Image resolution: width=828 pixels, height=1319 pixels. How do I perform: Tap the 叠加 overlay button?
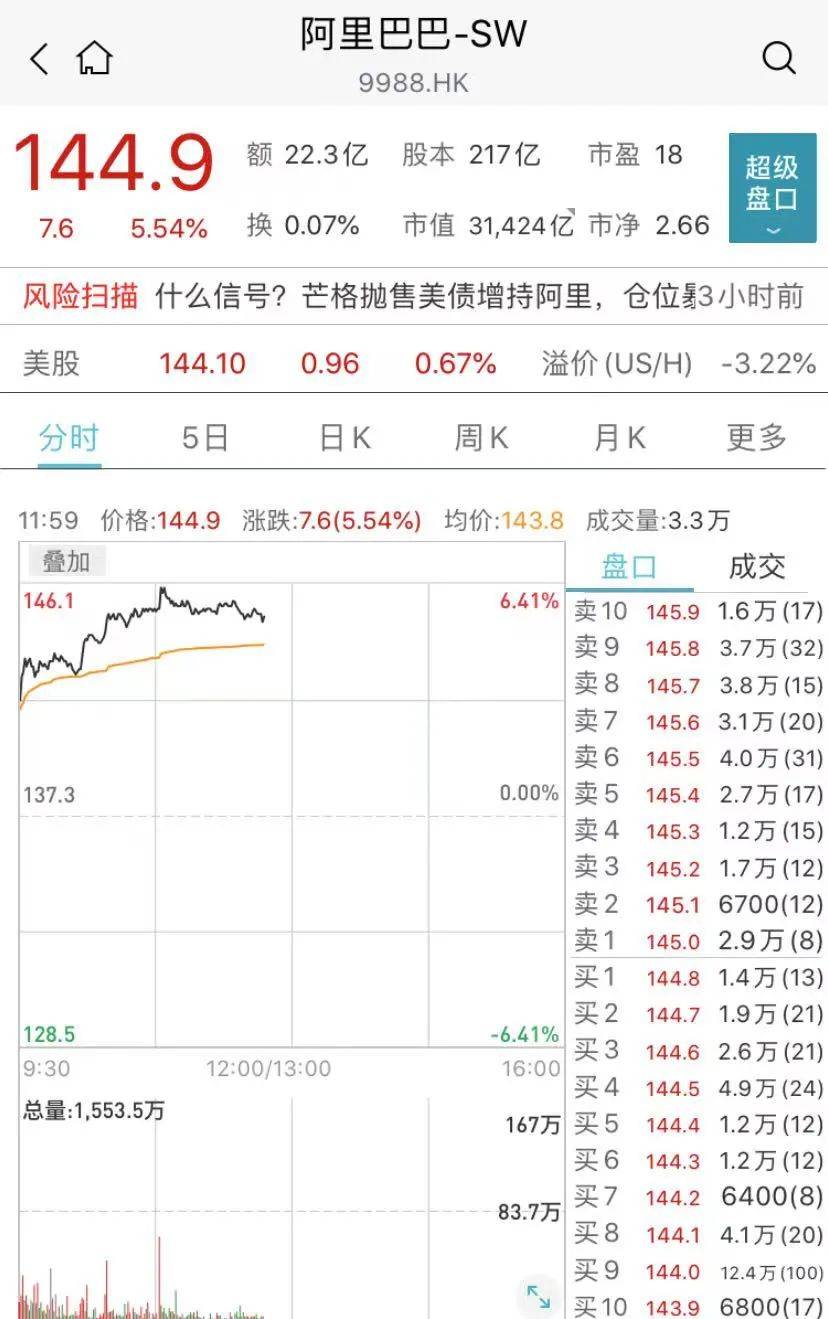coord(66,562)
